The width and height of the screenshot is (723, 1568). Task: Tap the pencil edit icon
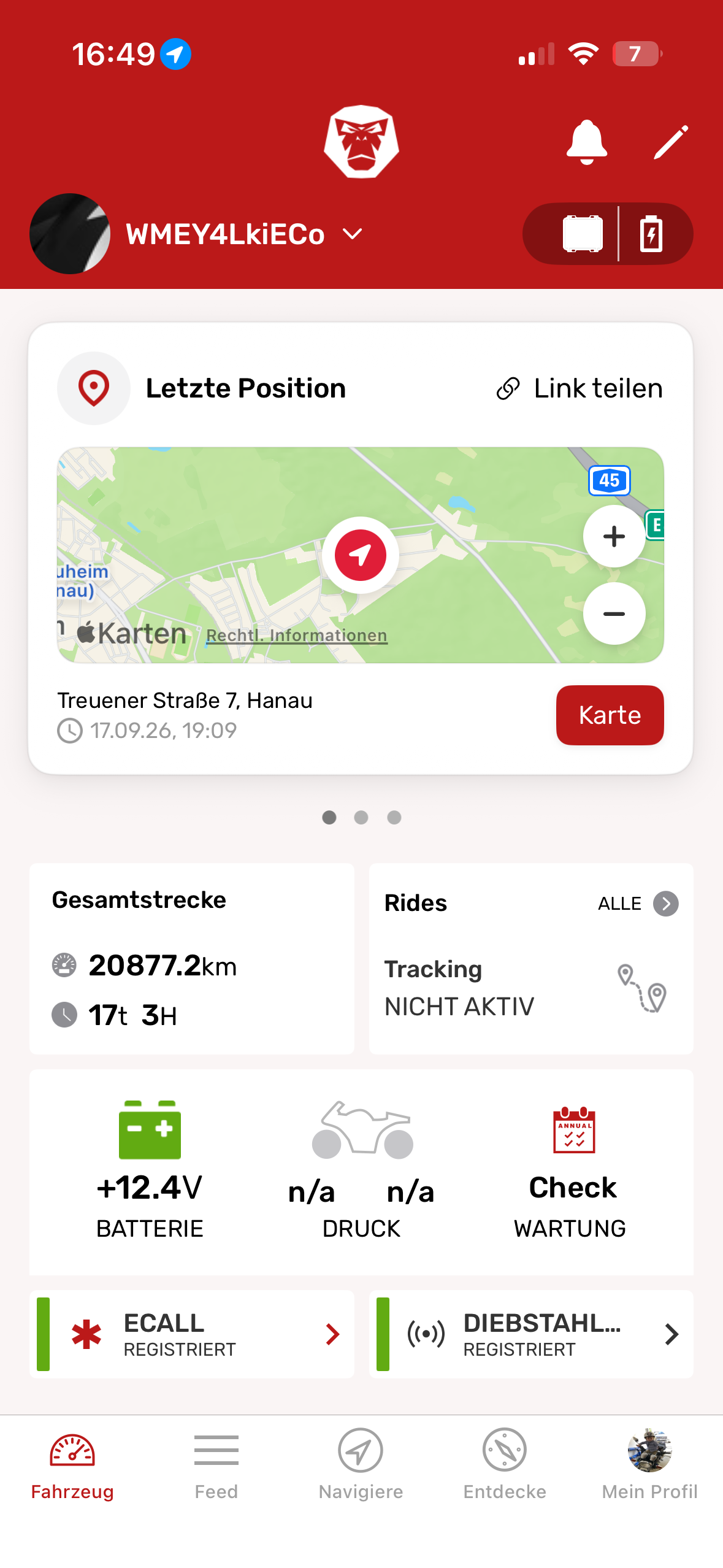coord(671,142)
